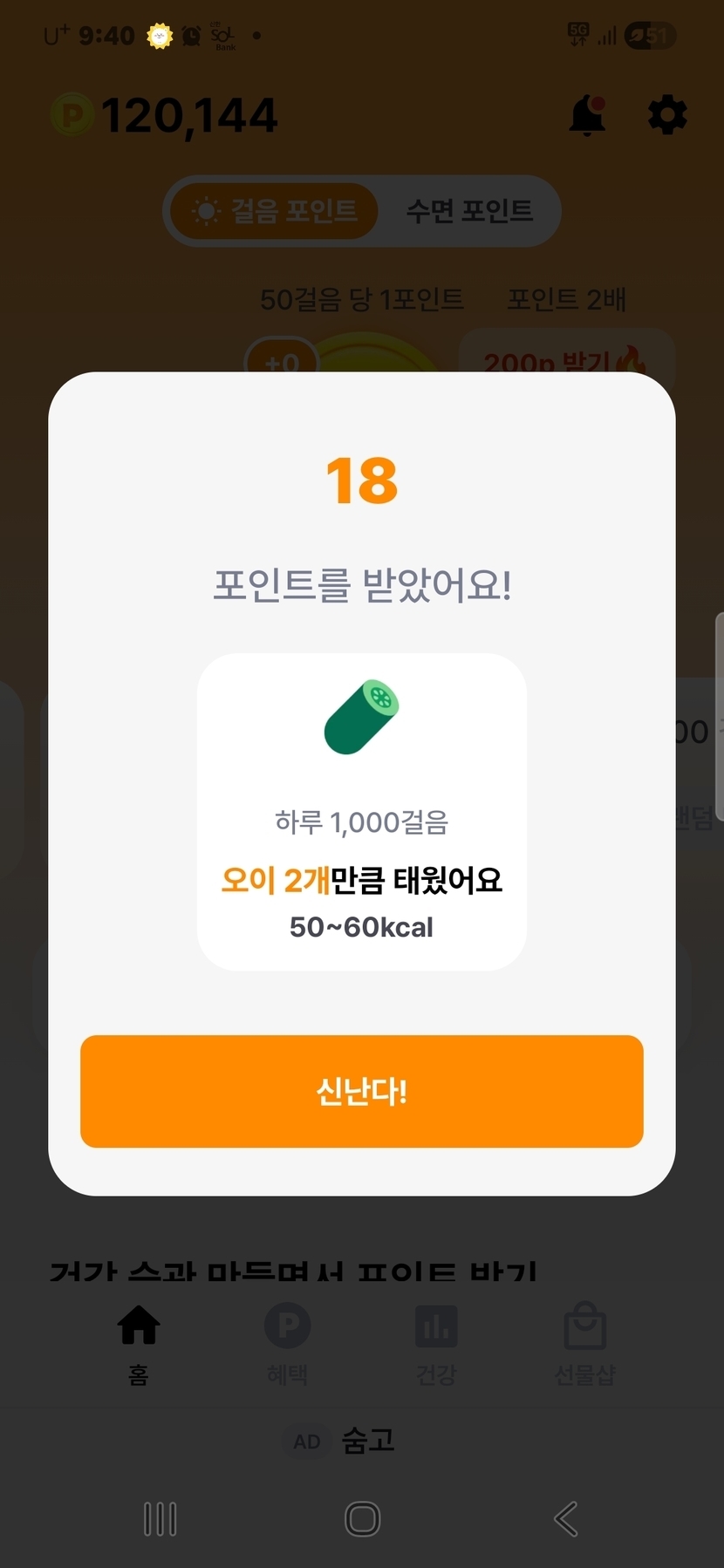Tap the system home button

(362, 1518)
